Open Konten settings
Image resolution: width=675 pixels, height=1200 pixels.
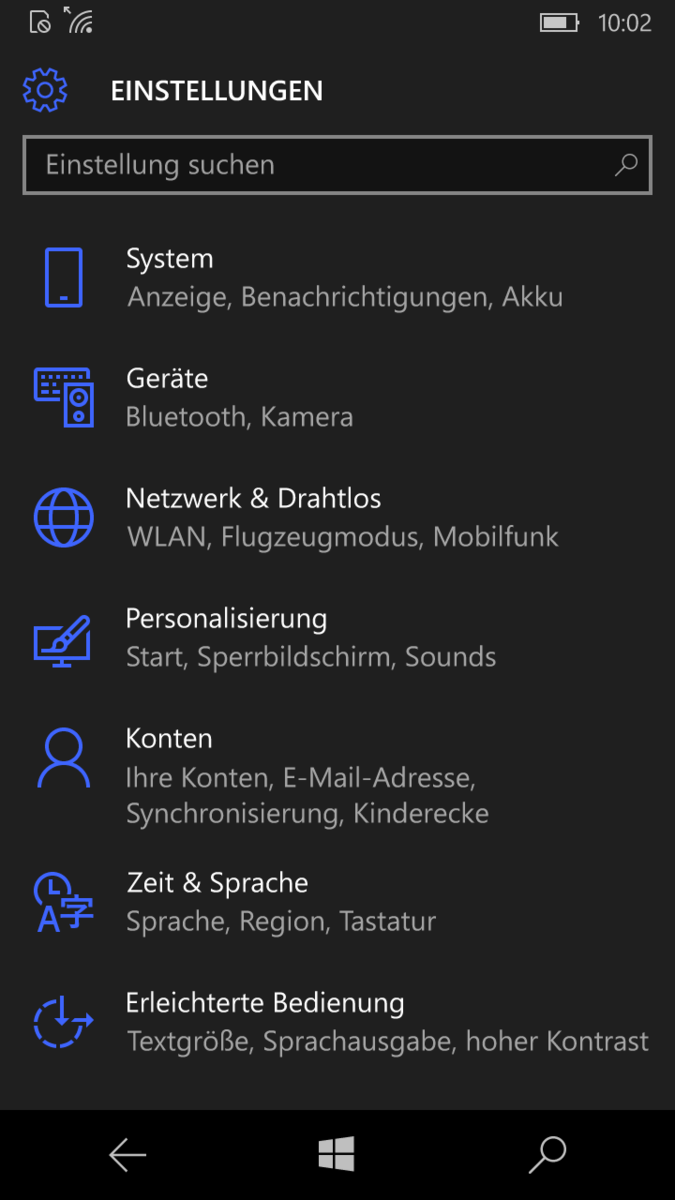pos(337,775)
